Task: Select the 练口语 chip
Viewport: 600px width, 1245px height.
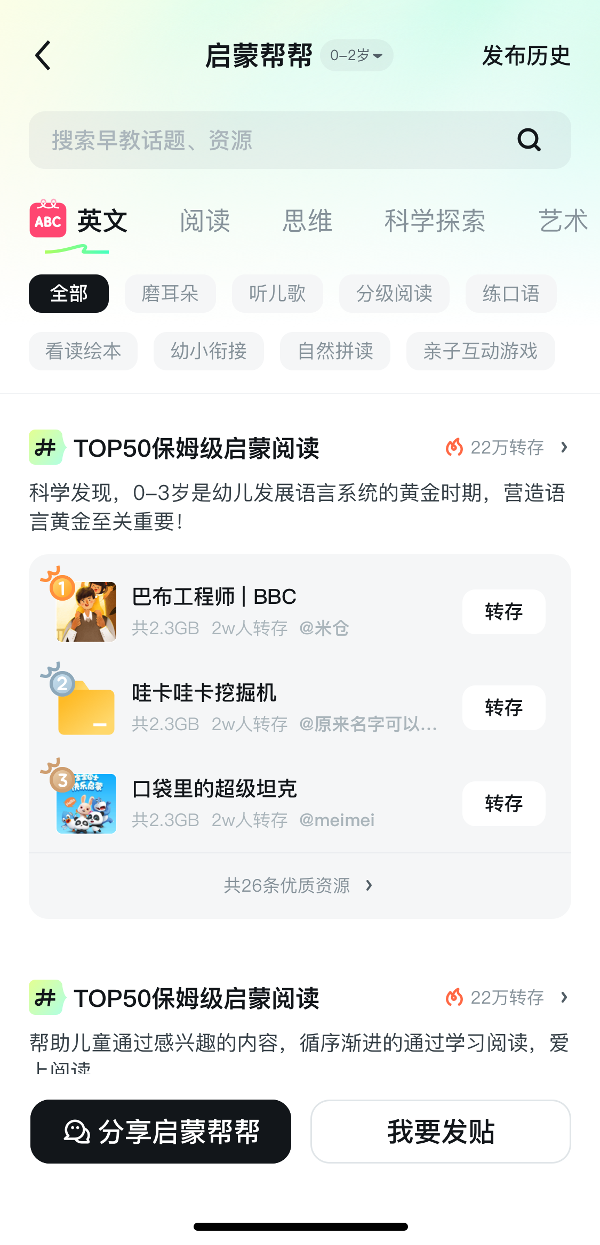Action: [x=510, y=293]
